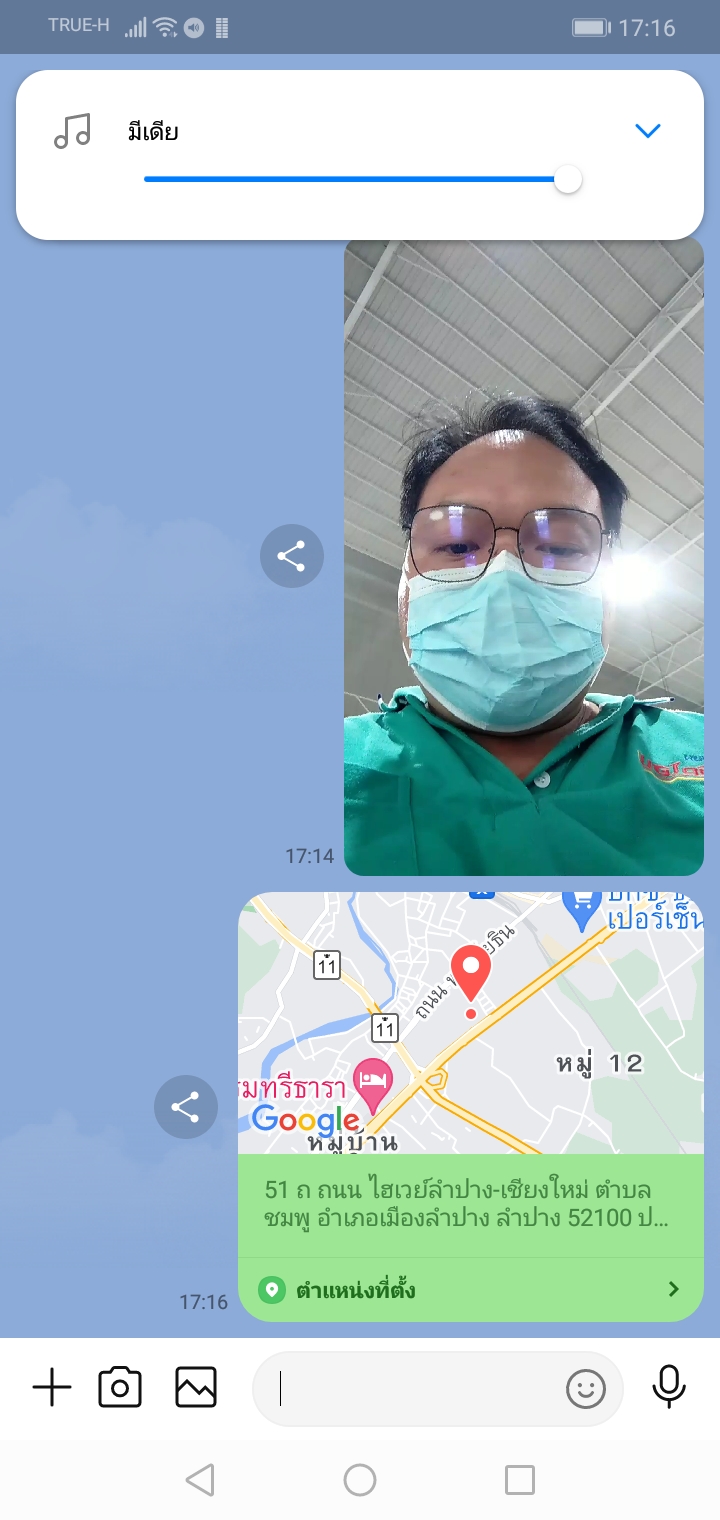Go back using system back button
This screenshot has height=1520, width=720.
tap(200, 1479)
